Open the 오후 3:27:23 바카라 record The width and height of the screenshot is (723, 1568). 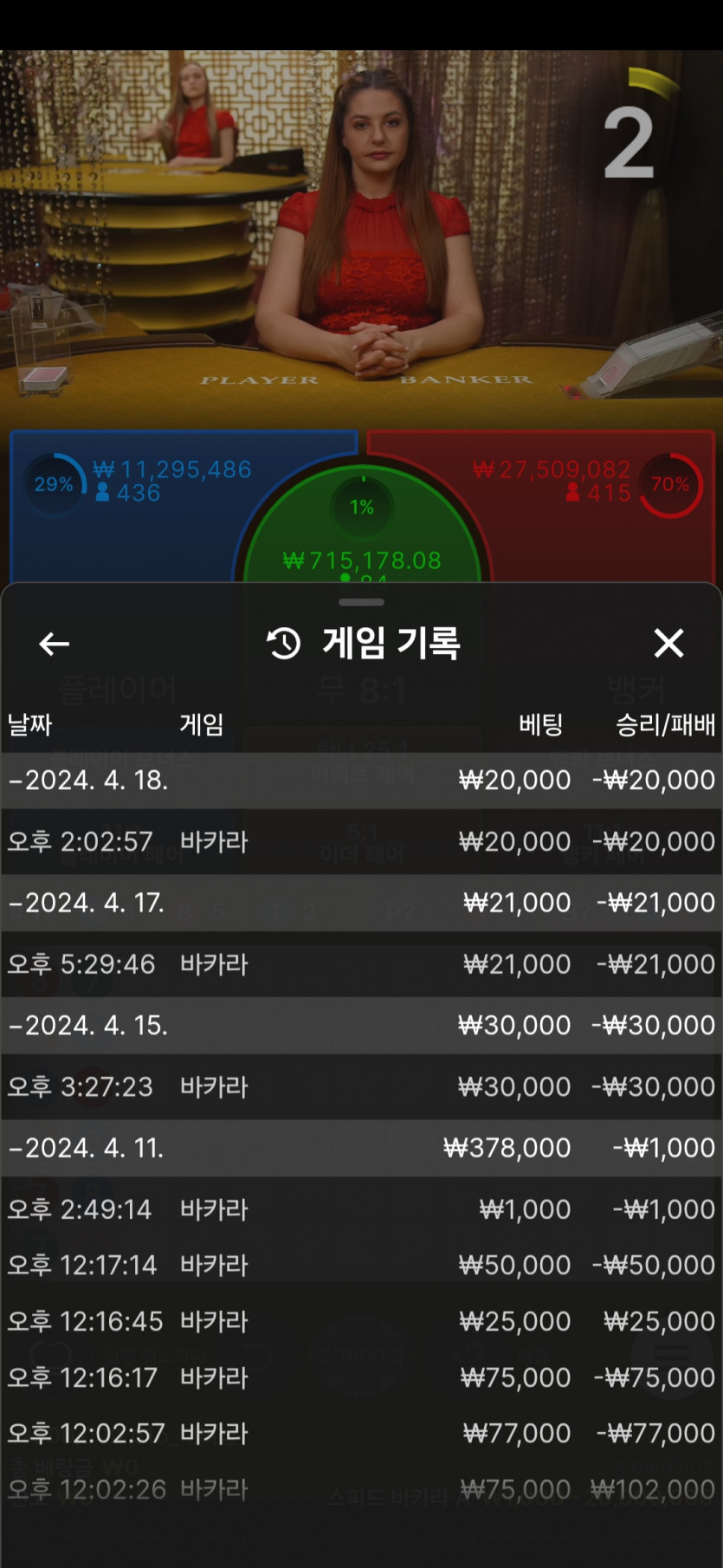pos(361,1086)
